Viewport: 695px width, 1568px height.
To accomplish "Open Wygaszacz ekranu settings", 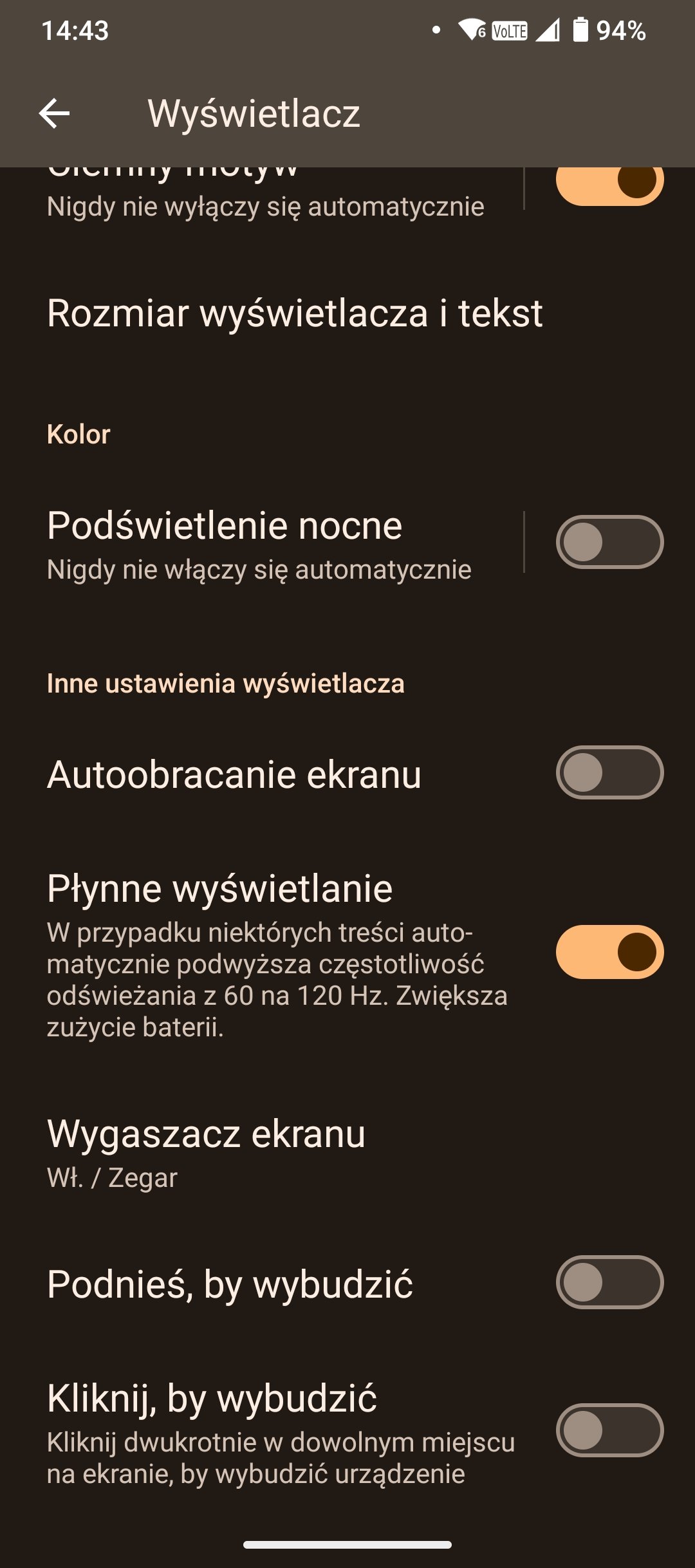I will coord(347,1153).
